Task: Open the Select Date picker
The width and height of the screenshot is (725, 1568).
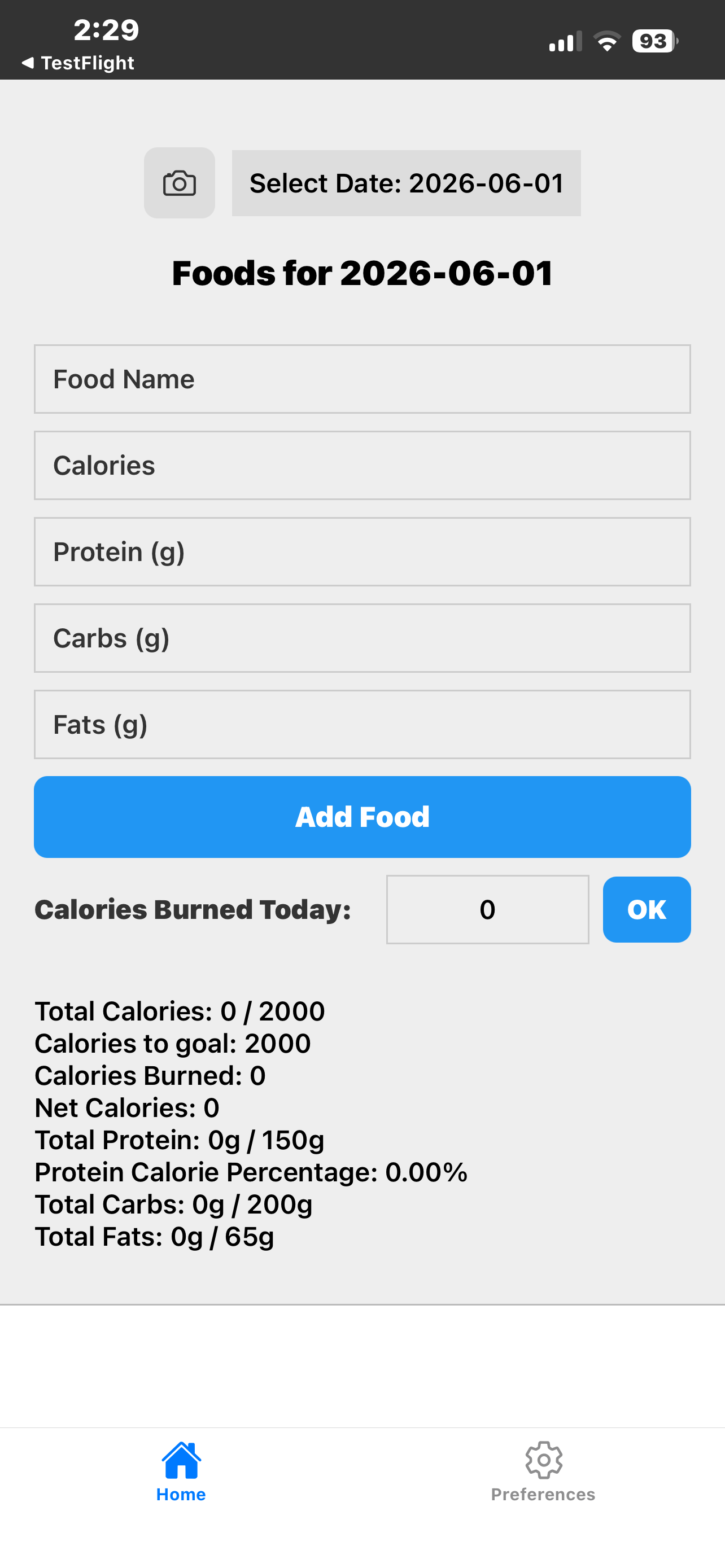Action: click(x=406, y=183)
